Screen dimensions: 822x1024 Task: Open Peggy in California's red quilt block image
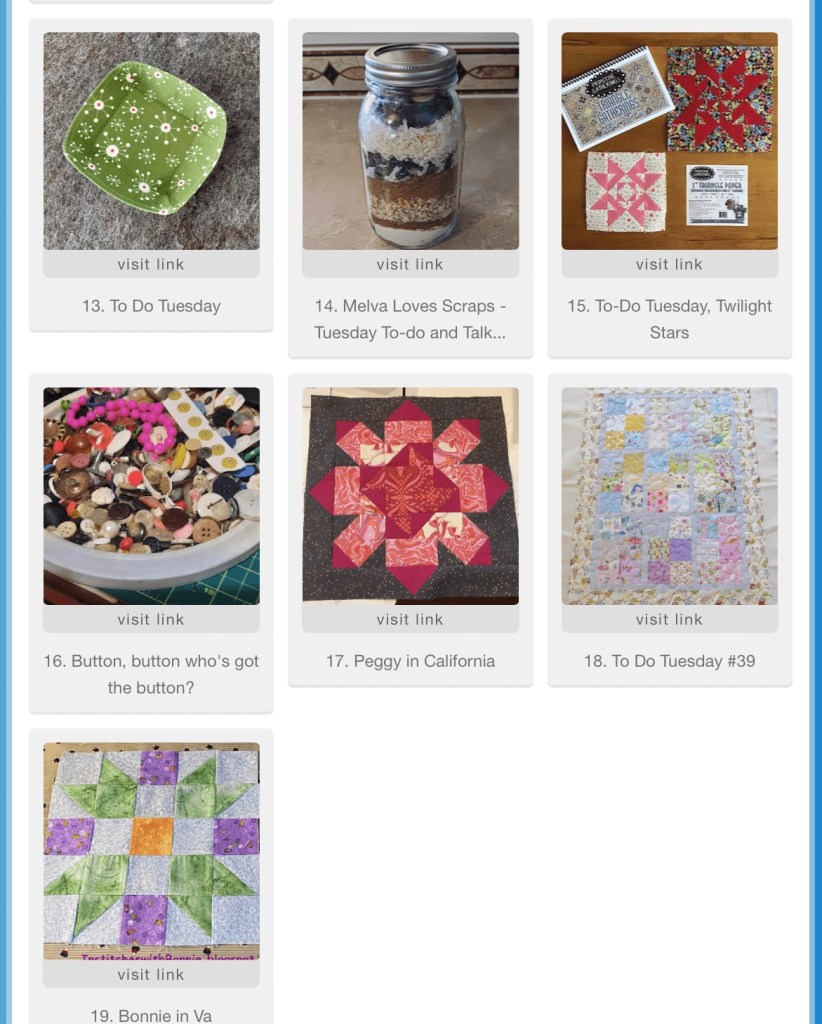pos(410,496)
